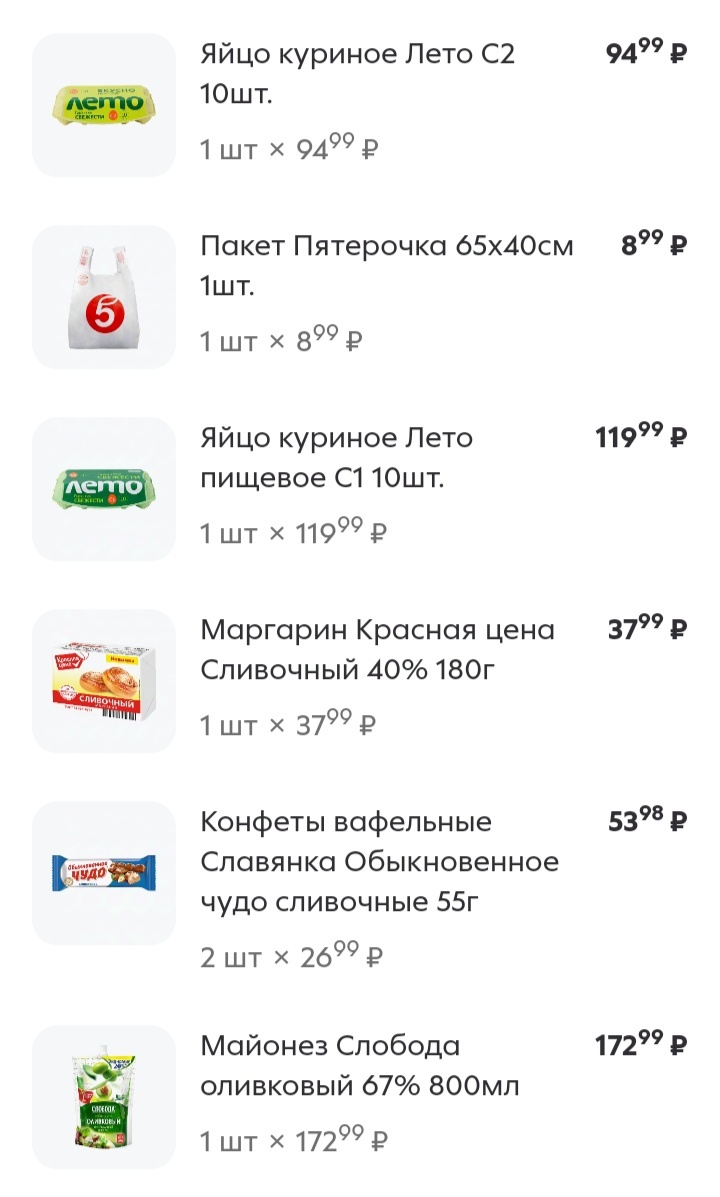Open the Пакет Пятерочка 65x40см item
The image size is (720, 1197).
387,266
